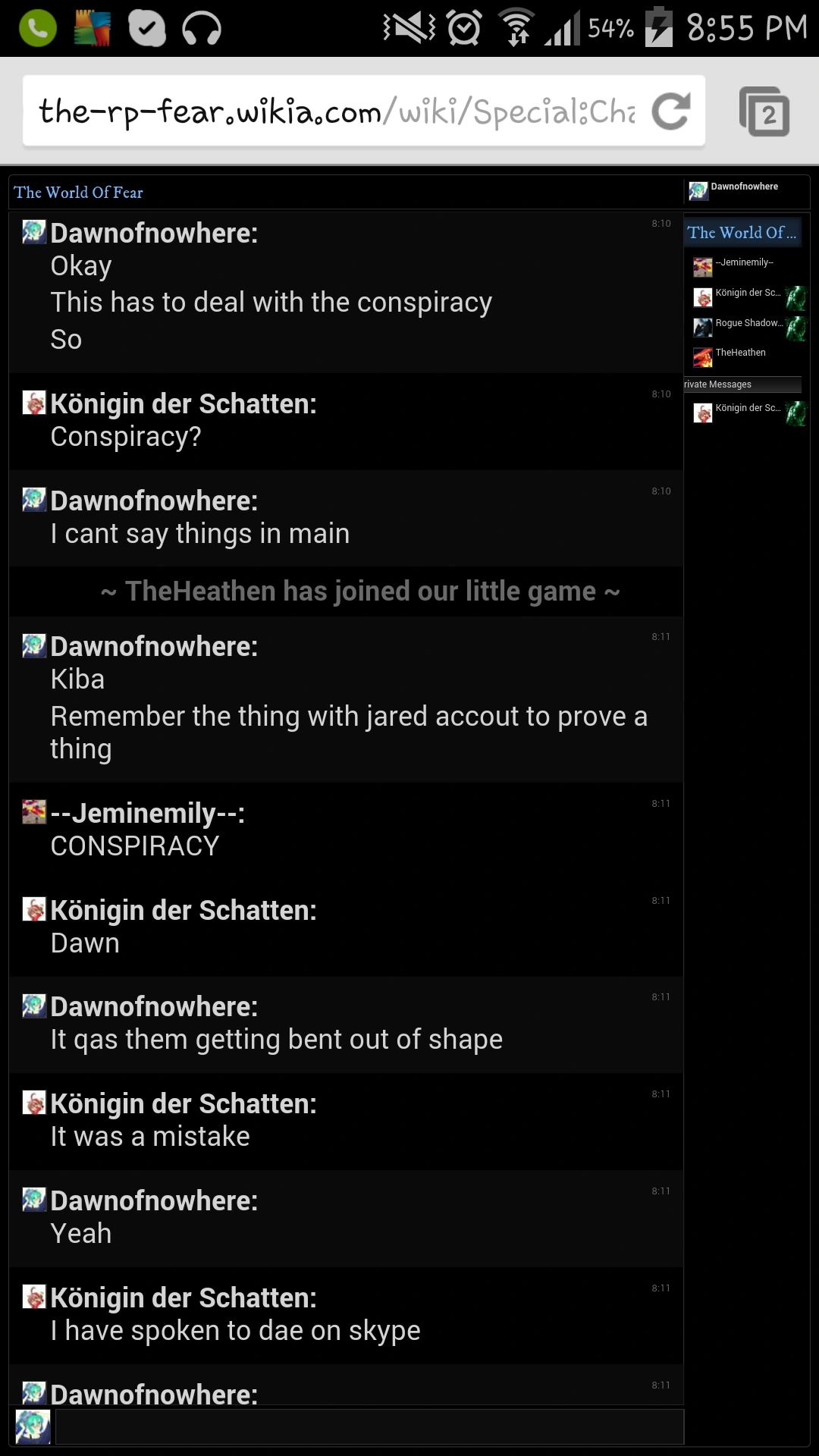The image size is (819, 1456).
Task: Tap the browser address bar showing the-rp-fear.wikia.com
Action: tap(334, 110)
